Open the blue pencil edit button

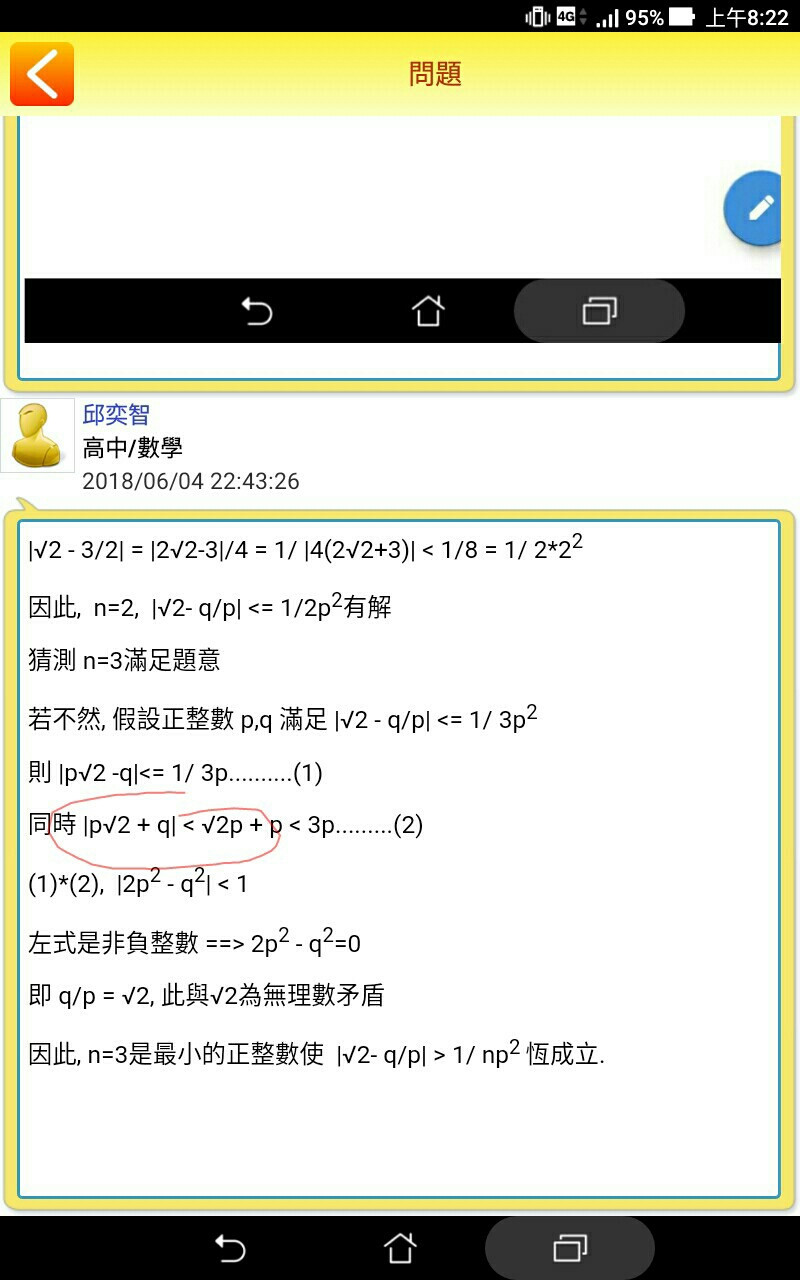click(760, 208)
